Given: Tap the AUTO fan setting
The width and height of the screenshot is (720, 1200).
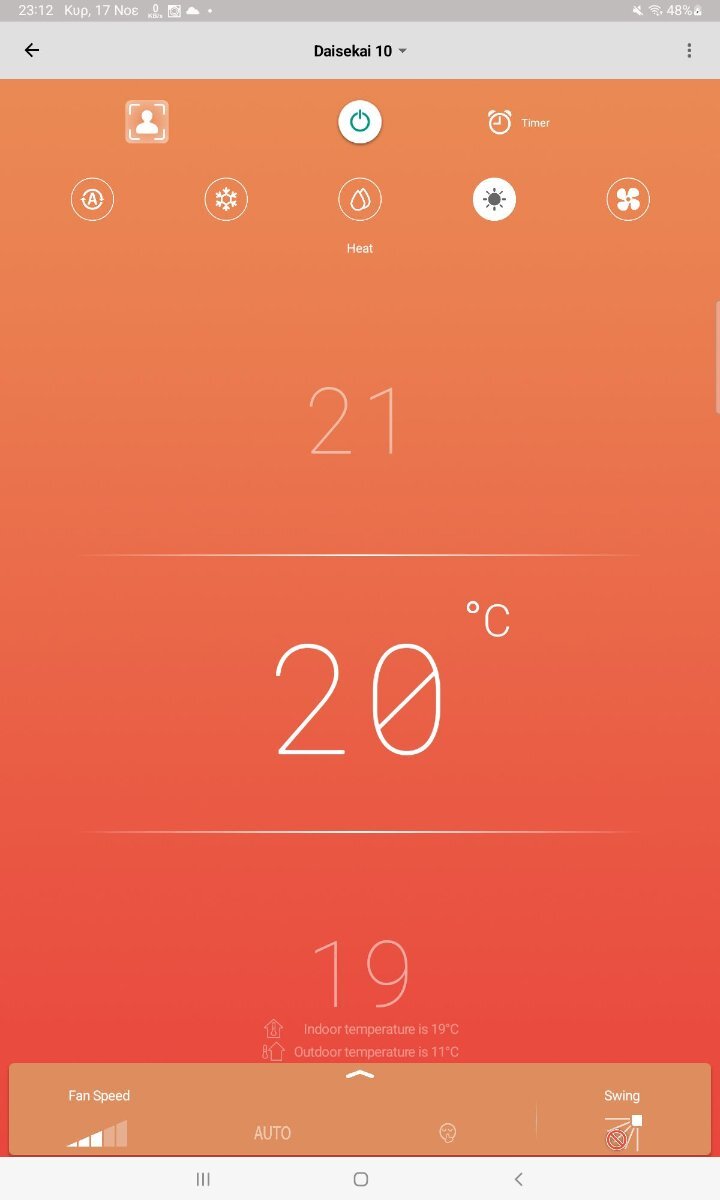Looking at the screenshot, I should pos(272,1133).
